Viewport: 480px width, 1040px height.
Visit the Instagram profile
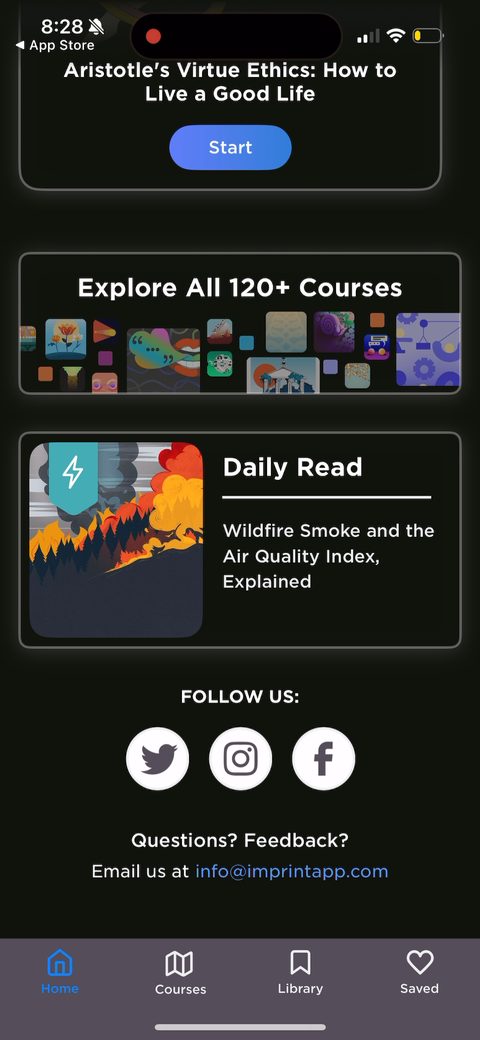pyautogui.click(x=240, y=759)
